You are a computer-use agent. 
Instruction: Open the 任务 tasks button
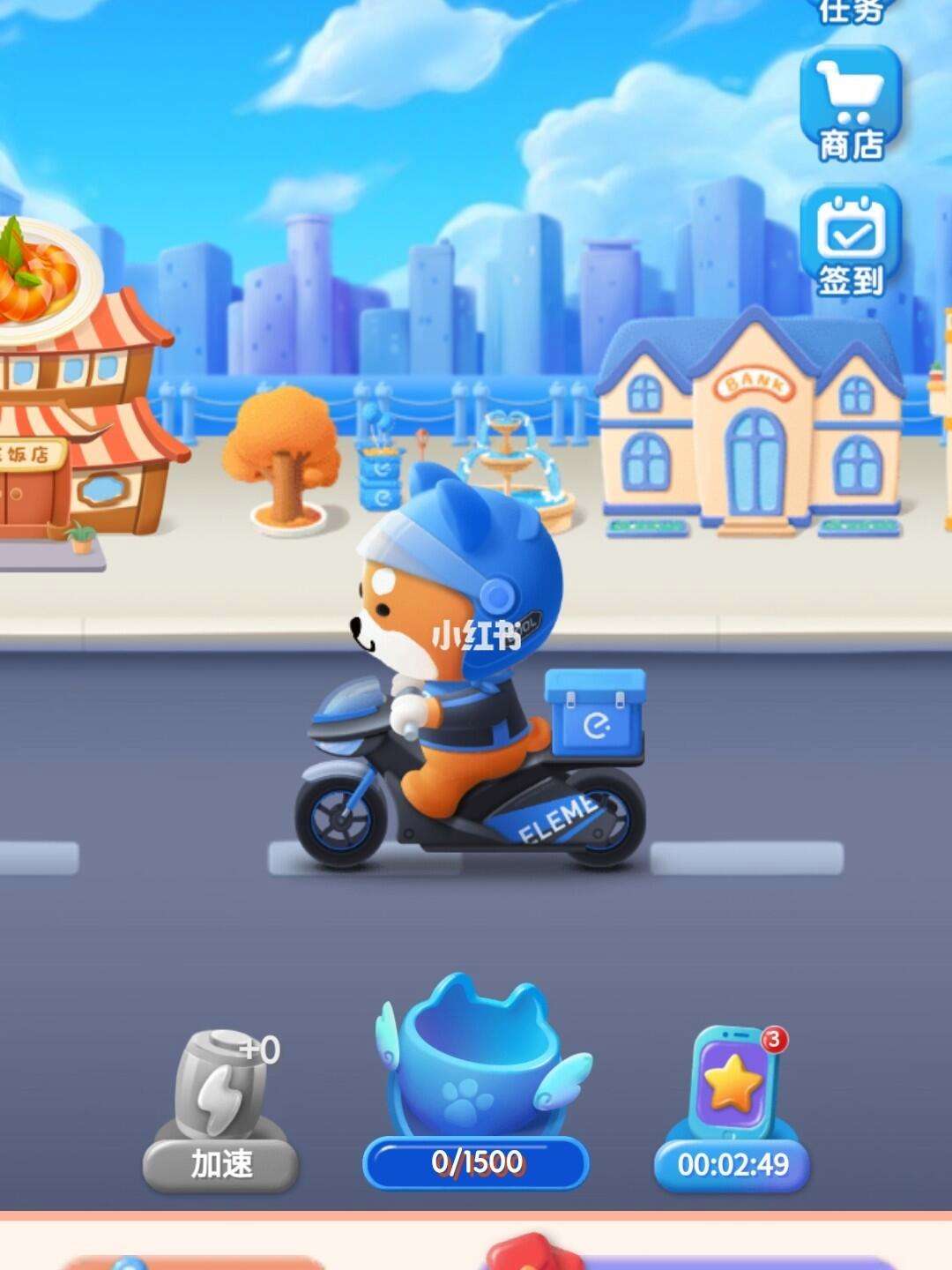point(851,12)
